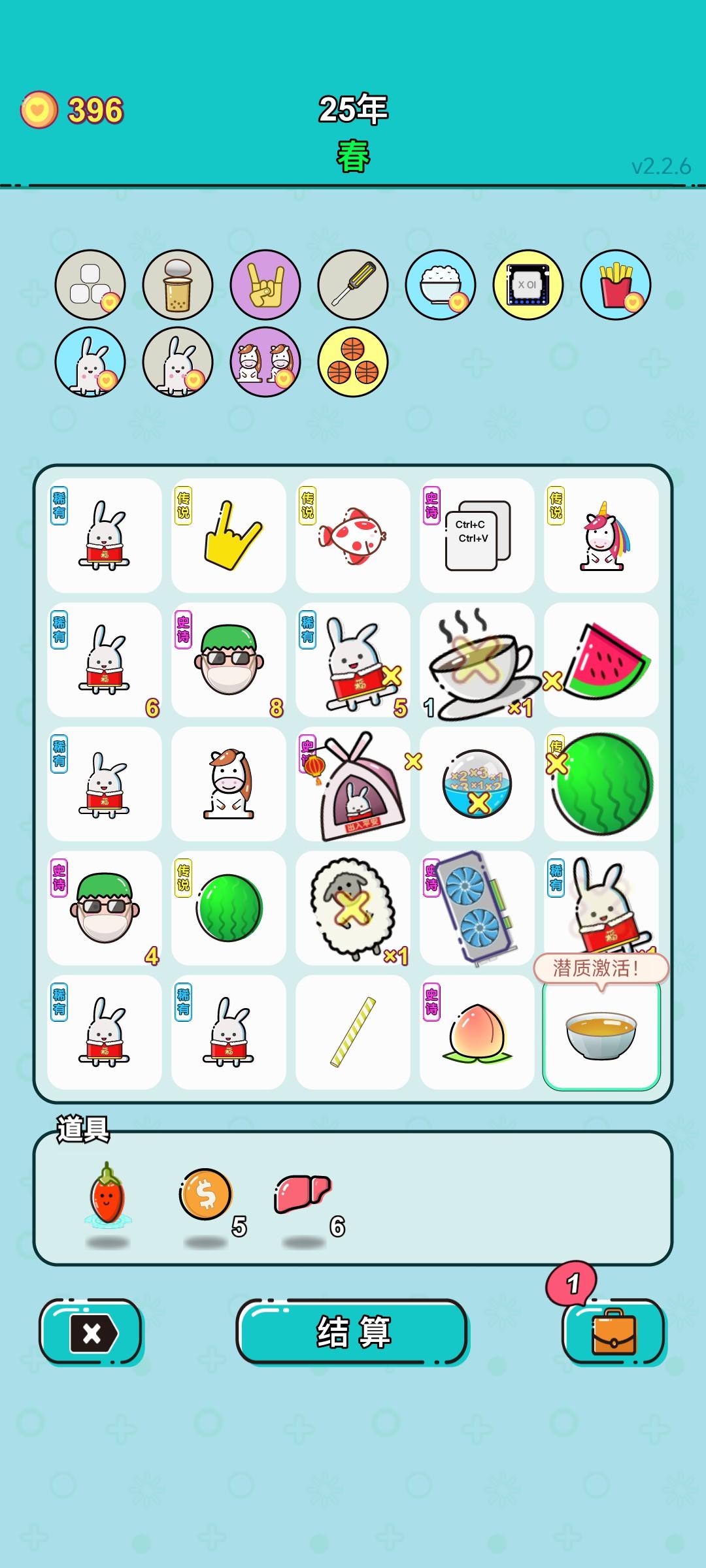The image size is (706, 1568).
Task: Select the screwdriver collection icon
Action: coord(353,284)
